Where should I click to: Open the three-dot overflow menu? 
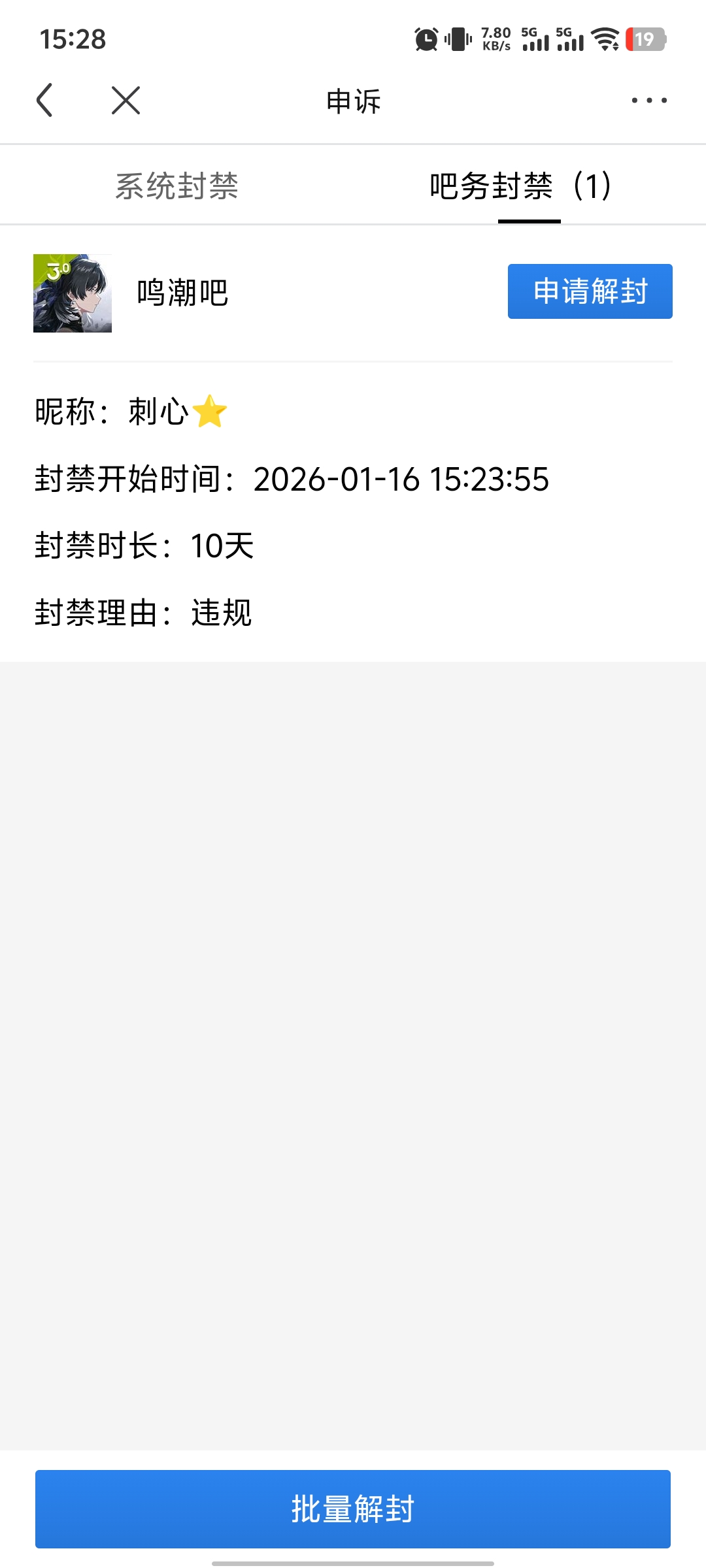648,101
